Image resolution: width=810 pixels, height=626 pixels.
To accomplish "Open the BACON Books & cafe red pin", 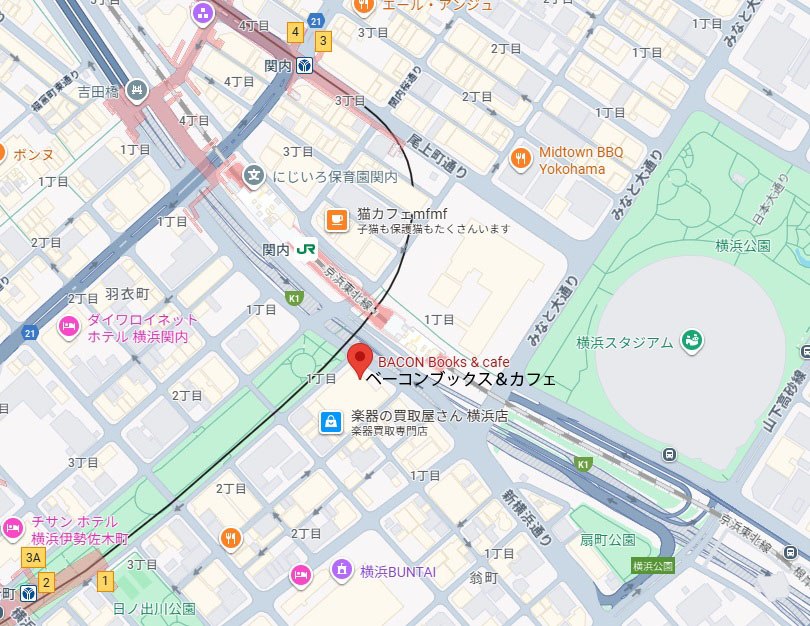I will pos(360,358).
